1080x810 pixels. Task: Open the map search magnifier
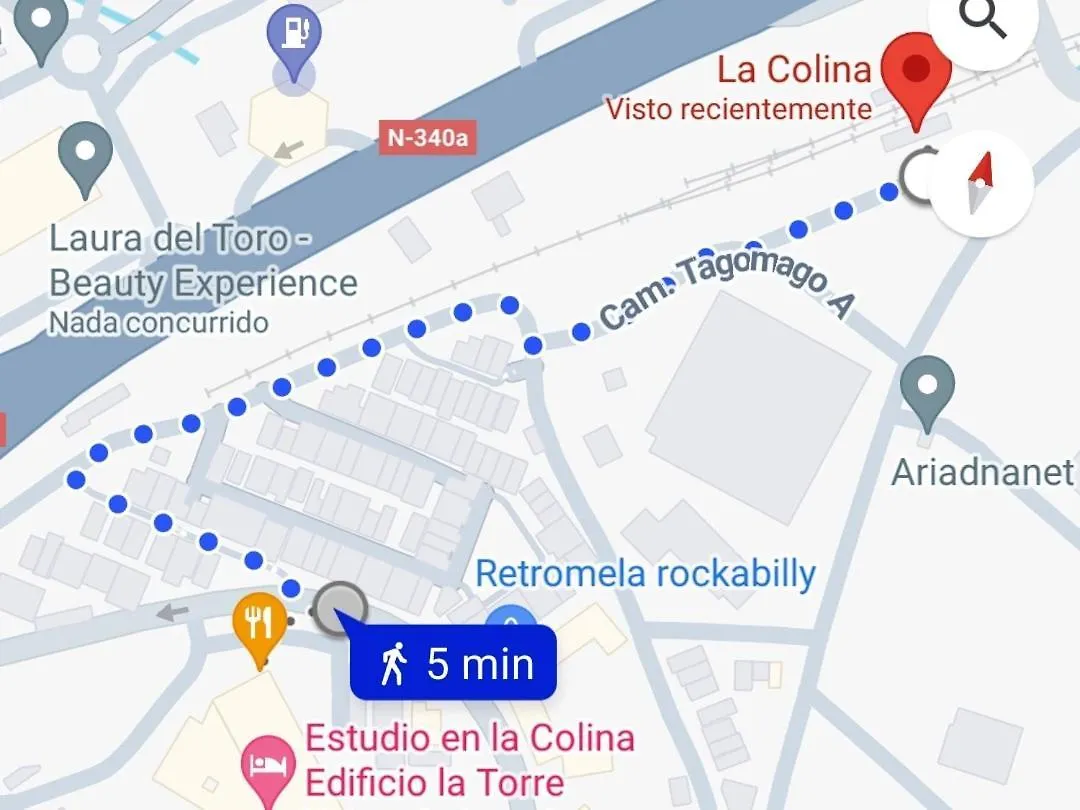(981, 20)
